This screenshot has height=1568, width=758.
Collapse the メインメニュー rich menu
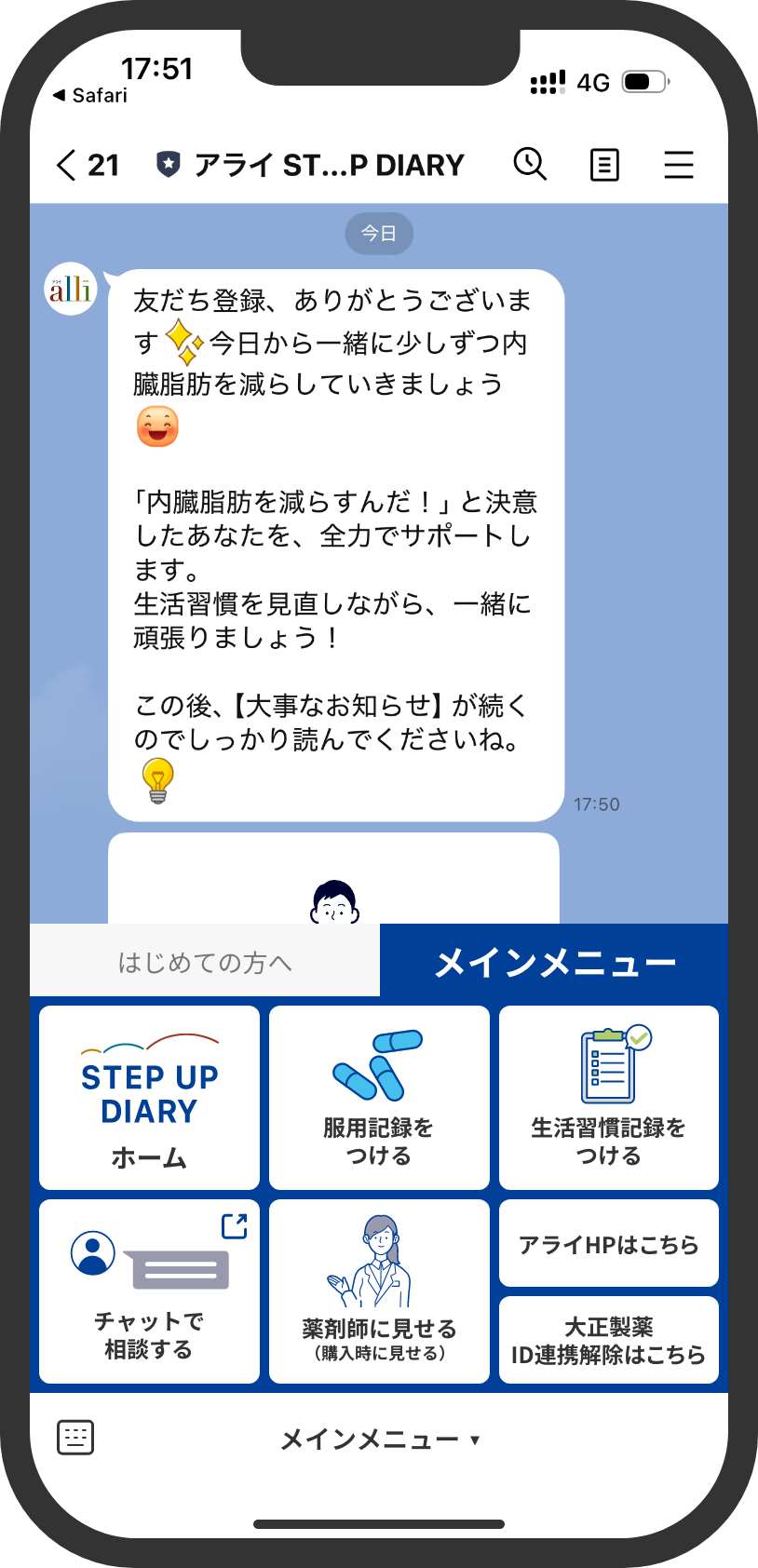pyautogui.click(x=378, y=1439)
